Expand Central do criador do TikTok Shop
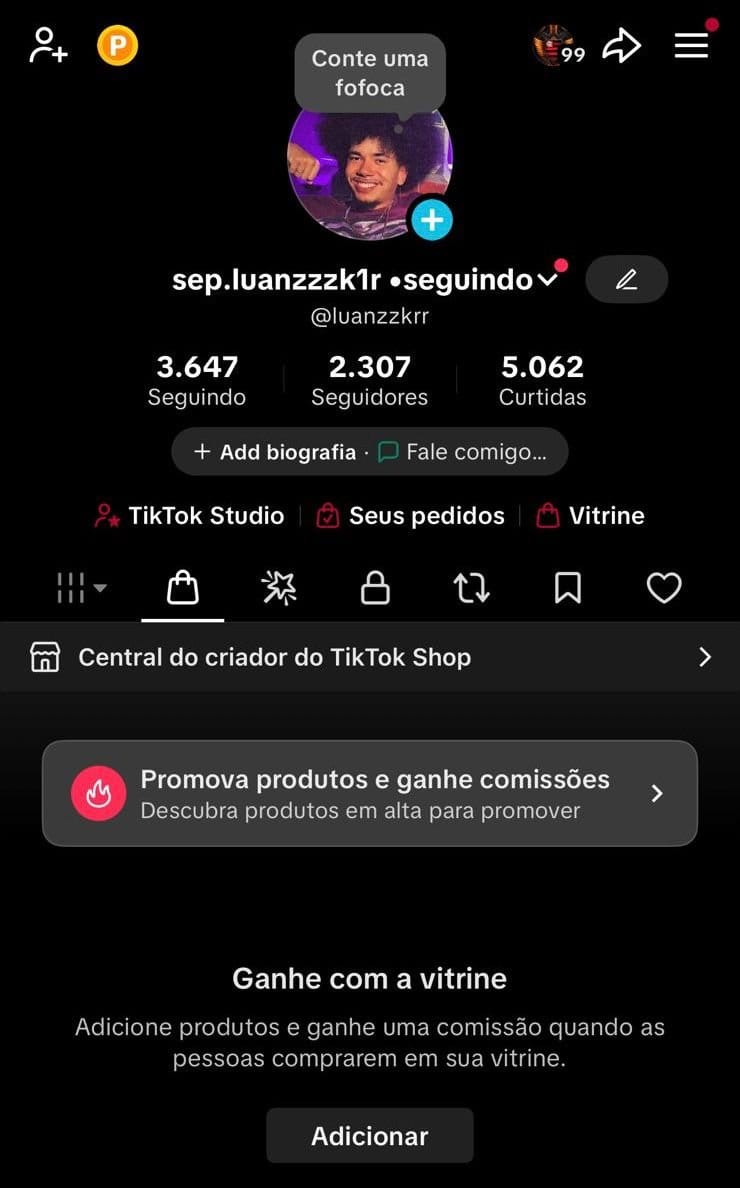This screenshot has height=1188, width=740. [370, 657]
